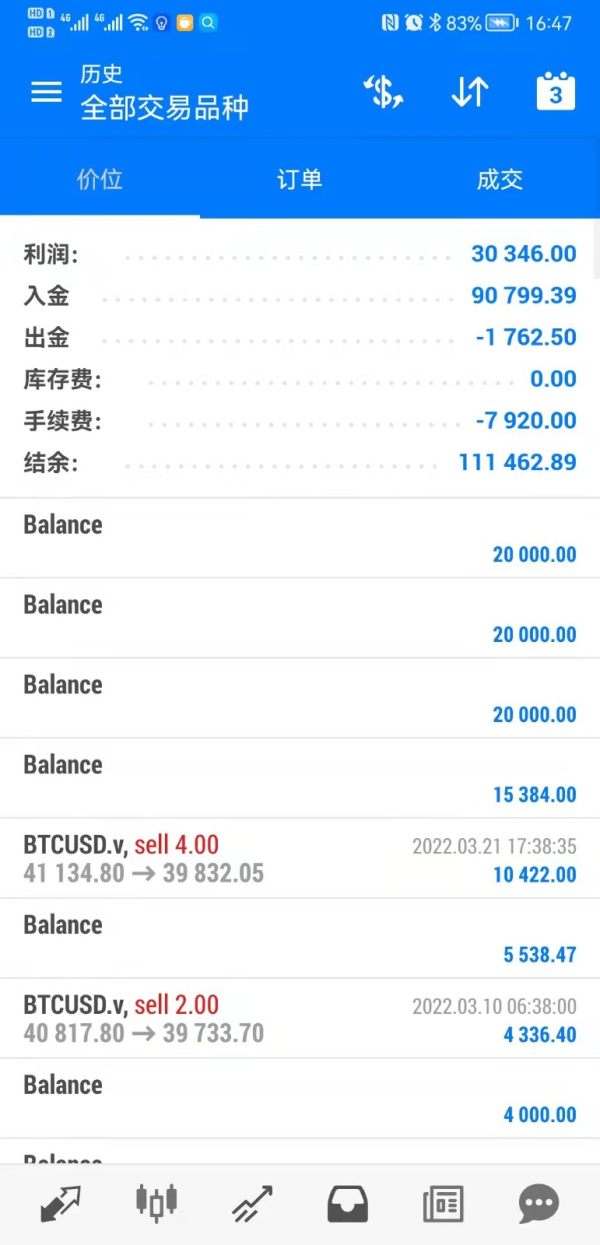The width and height of the screenshot is (600, 1245).
Task: Switch to the 成交 tab
Action: click(499, 180)
